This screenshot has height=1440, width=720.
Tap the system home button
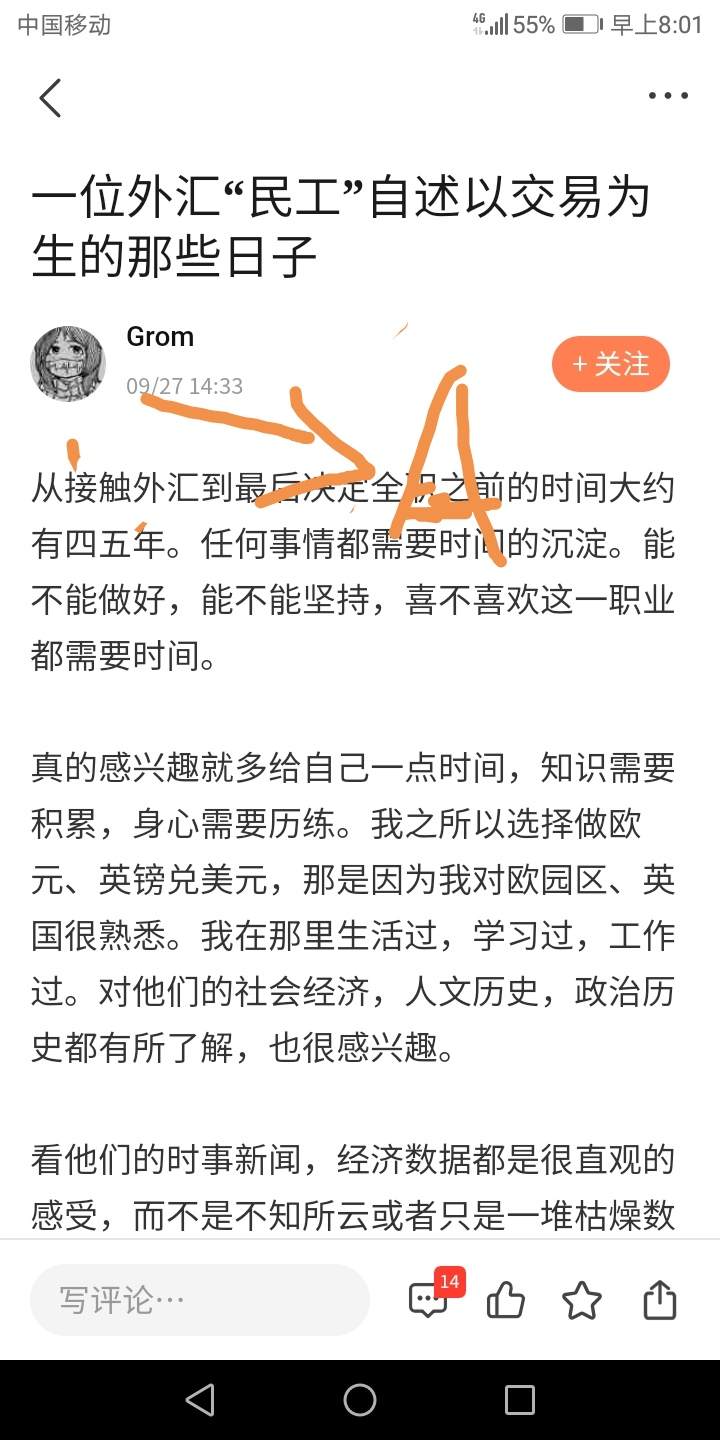coord(360,1400)
